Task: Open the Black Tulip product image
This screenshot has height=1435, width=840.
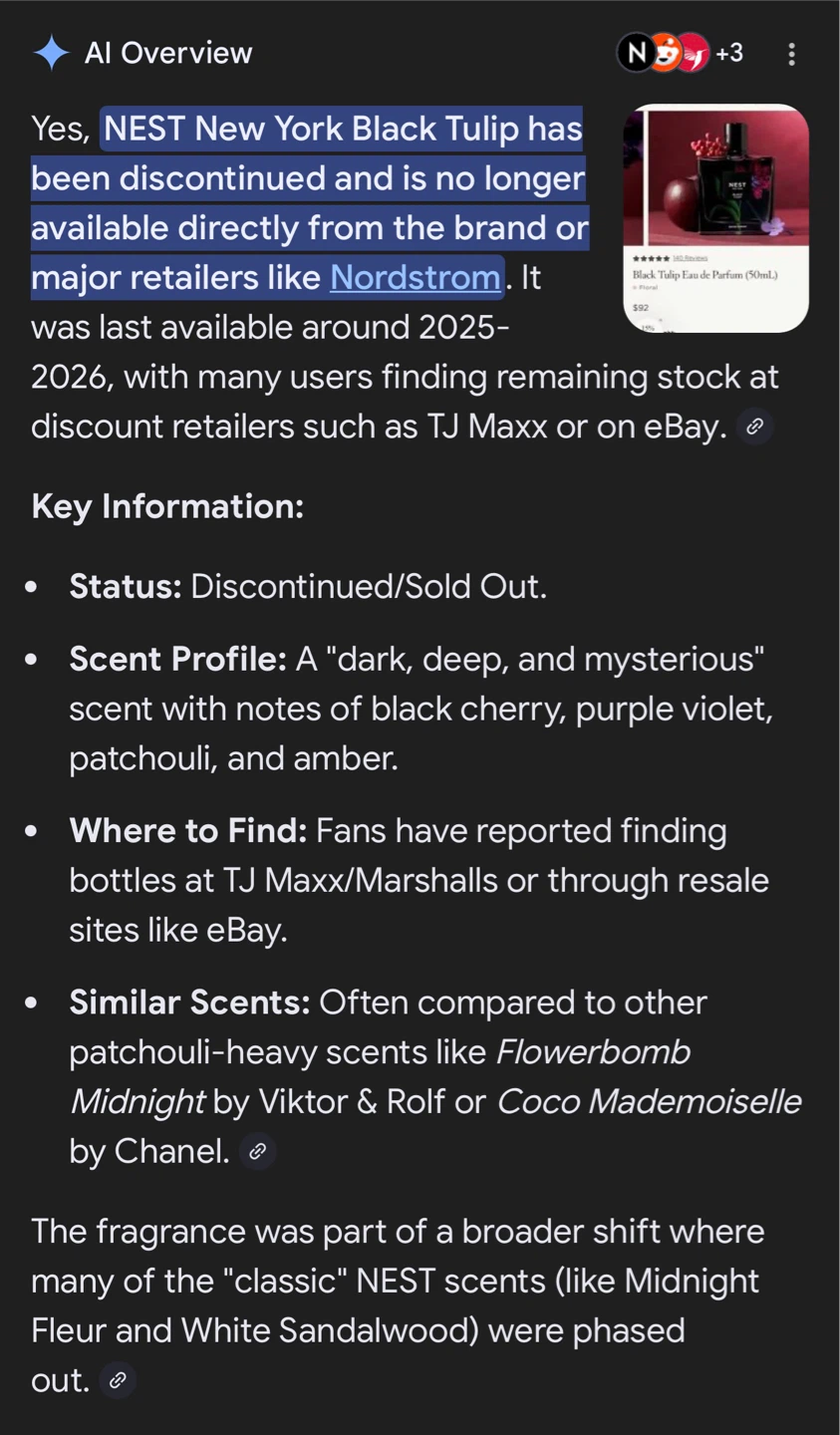Action: point(715,218)
